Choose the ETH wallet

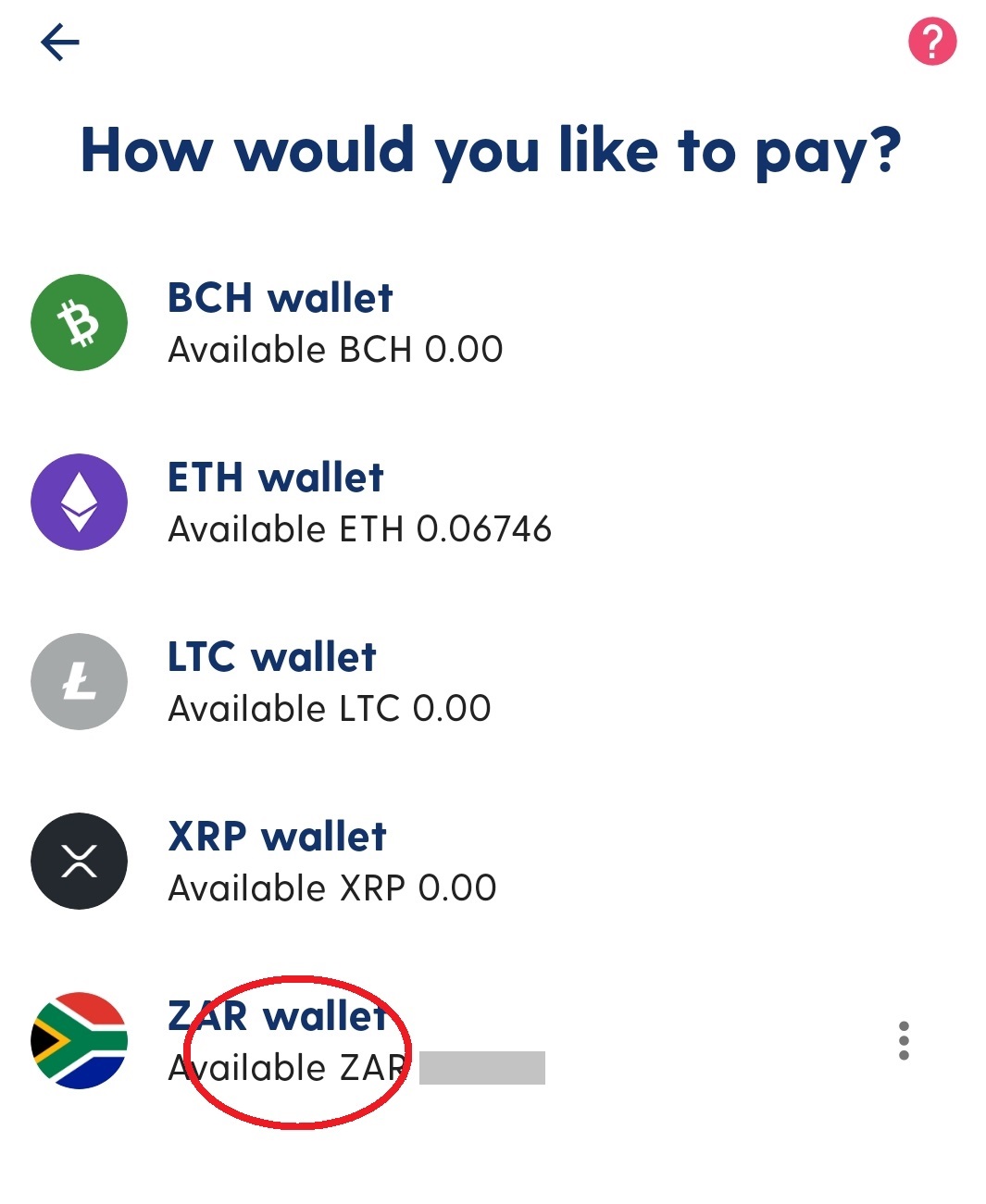(275, 503)
